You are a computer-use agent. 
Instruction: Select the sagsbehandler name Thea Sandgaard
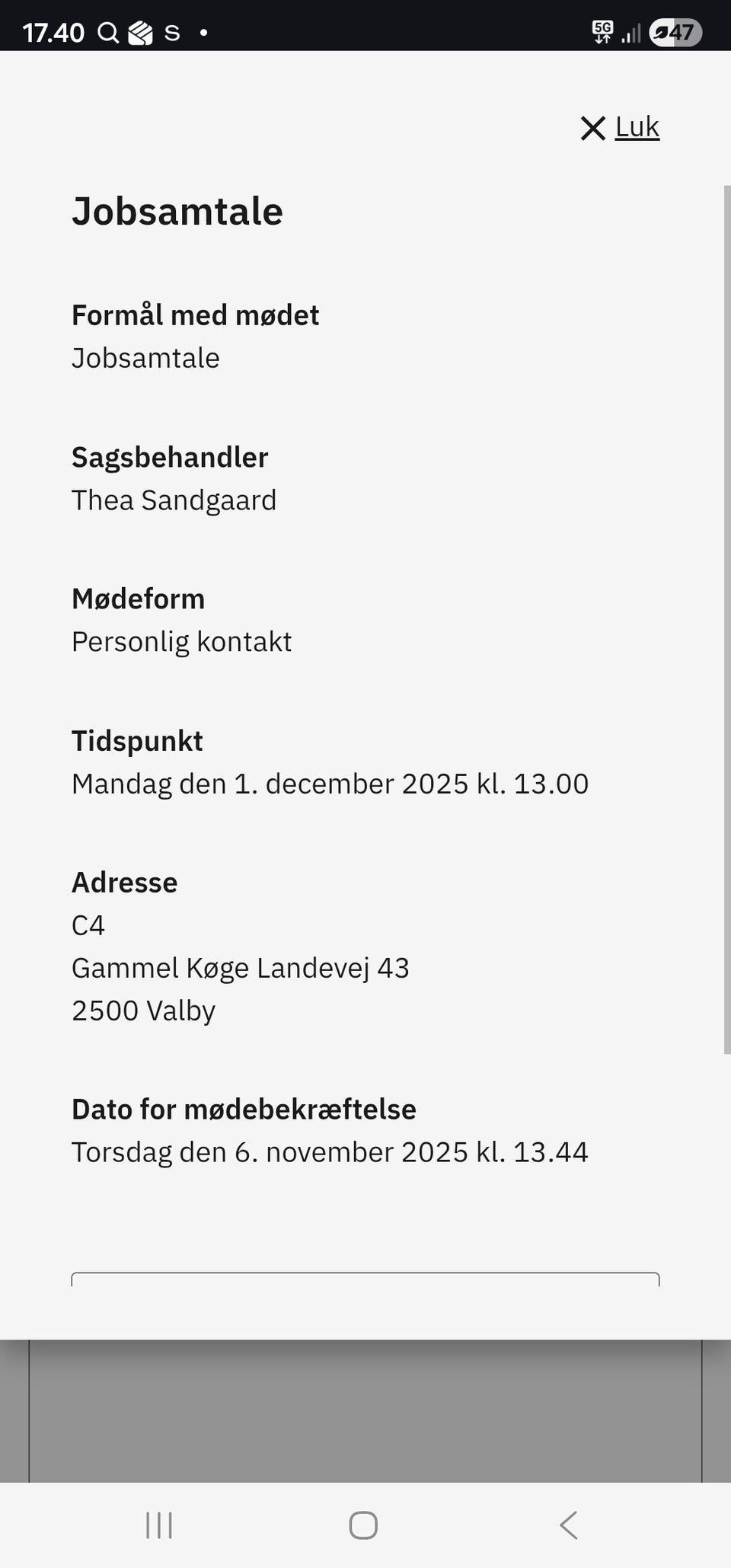[174, 500]
